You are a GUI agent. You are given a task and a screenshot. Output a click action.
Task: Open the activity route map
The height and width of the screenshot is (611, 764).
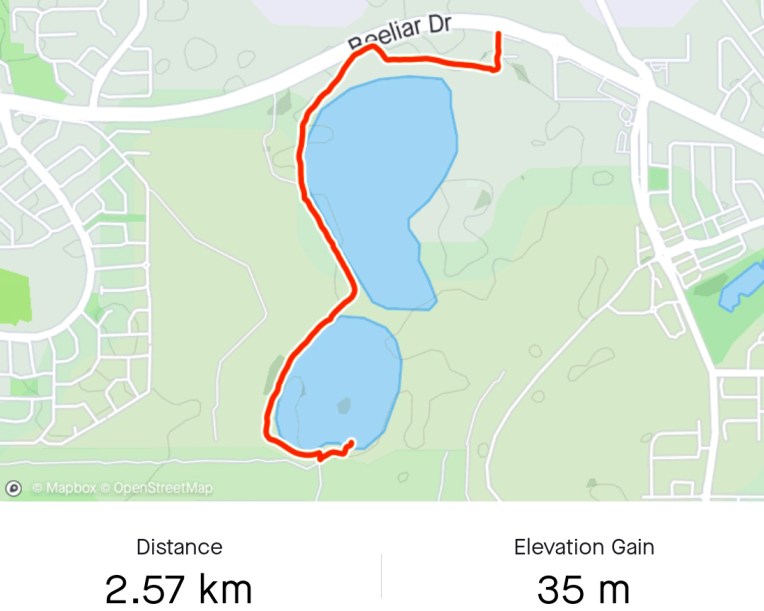[x=382, y=250]
